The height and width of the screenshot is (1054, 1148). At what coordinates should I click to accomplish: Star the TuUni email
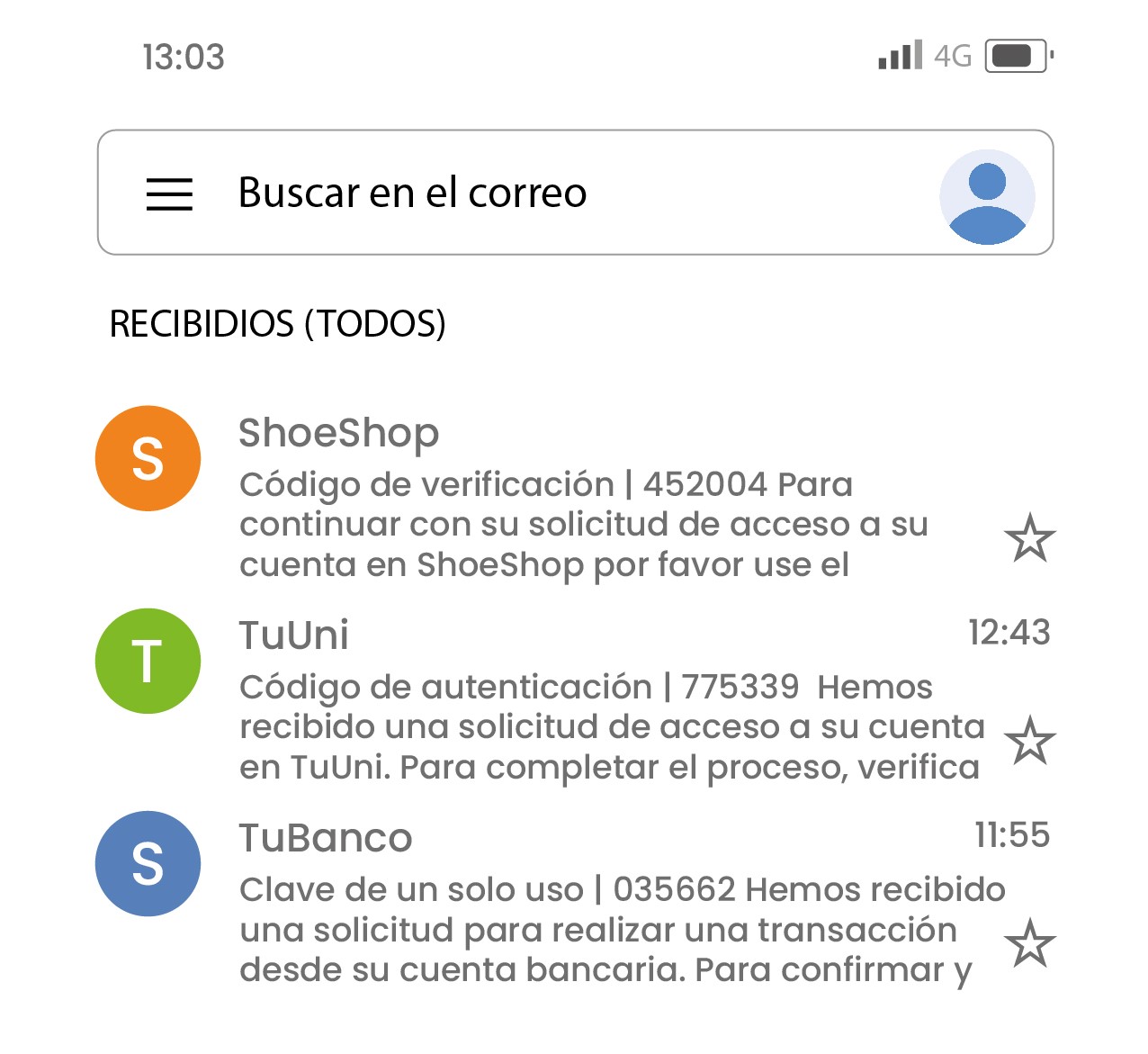[x=1029, y=741]
